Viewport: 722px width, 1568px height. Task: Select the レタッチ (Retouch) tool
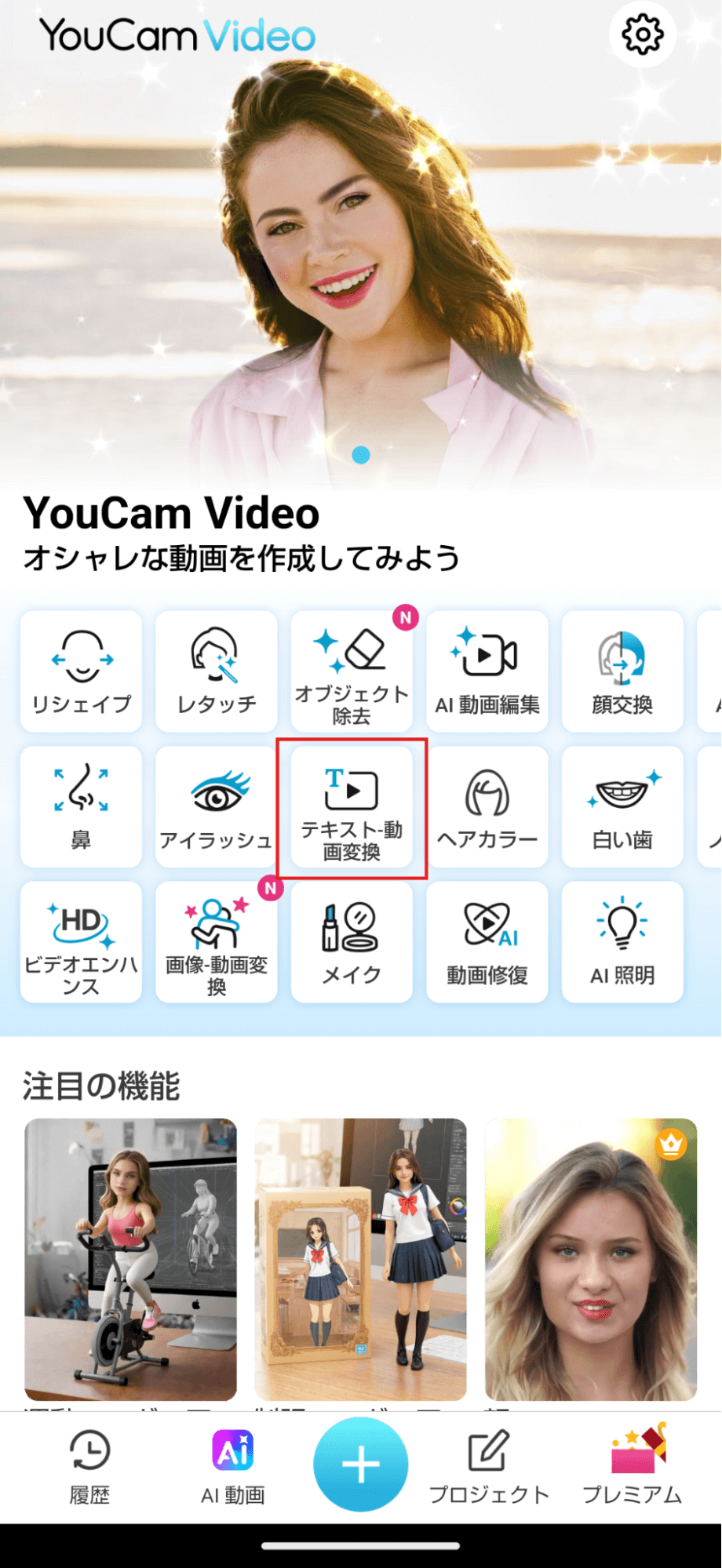[216, 671]
